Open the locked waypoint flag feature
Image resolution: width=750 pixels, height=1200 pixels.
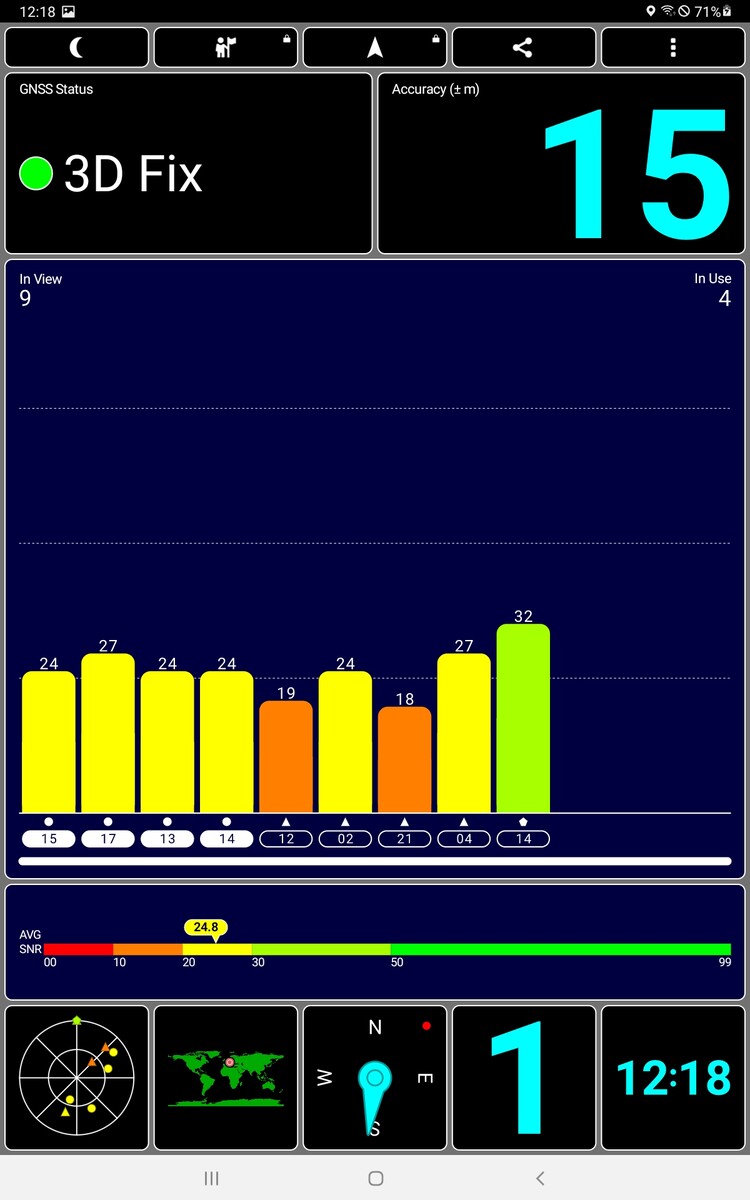click(x=226, y=48)
